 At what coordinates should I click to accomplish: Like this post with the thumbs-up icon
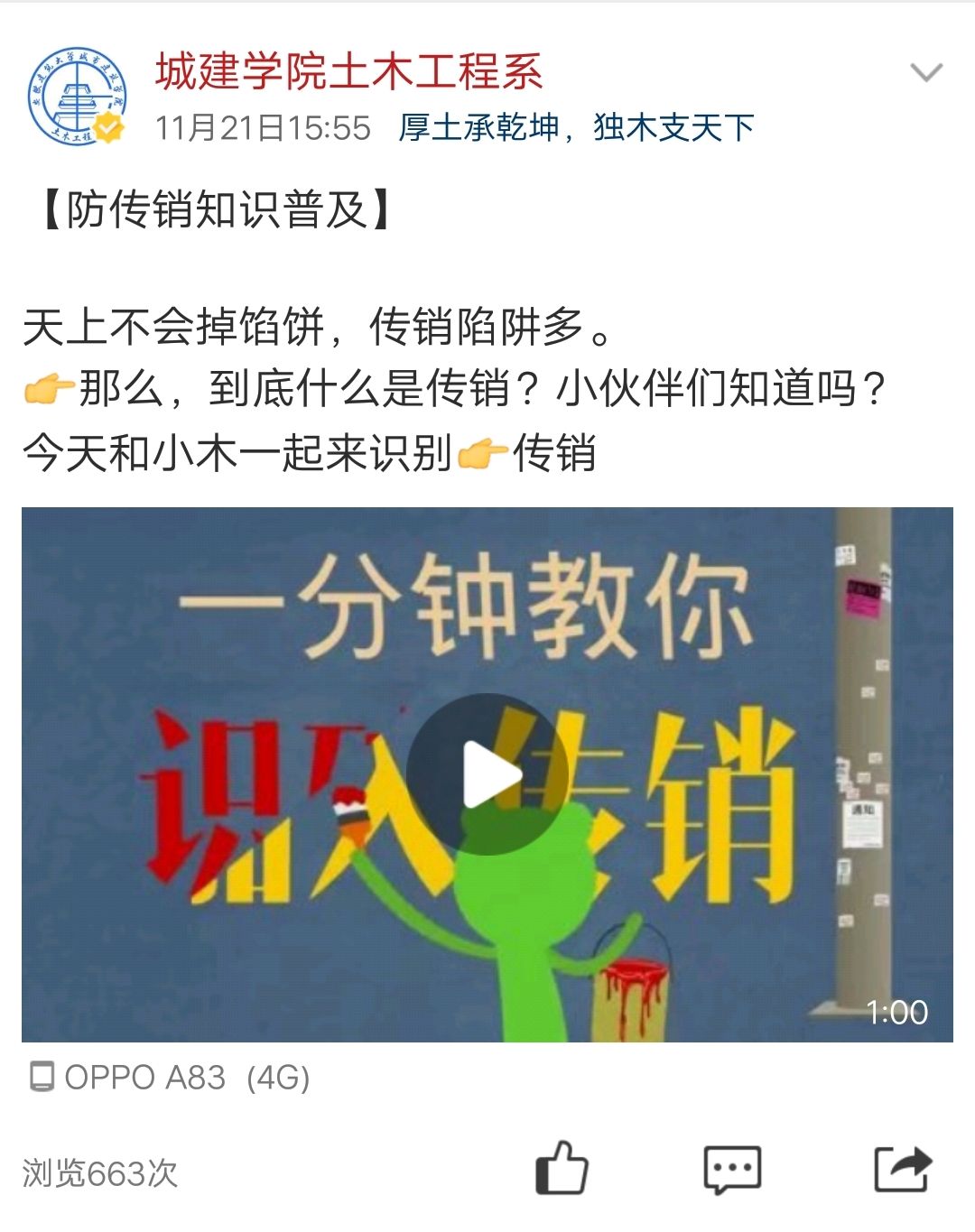pyautogui.click(x=562, y=1169)
